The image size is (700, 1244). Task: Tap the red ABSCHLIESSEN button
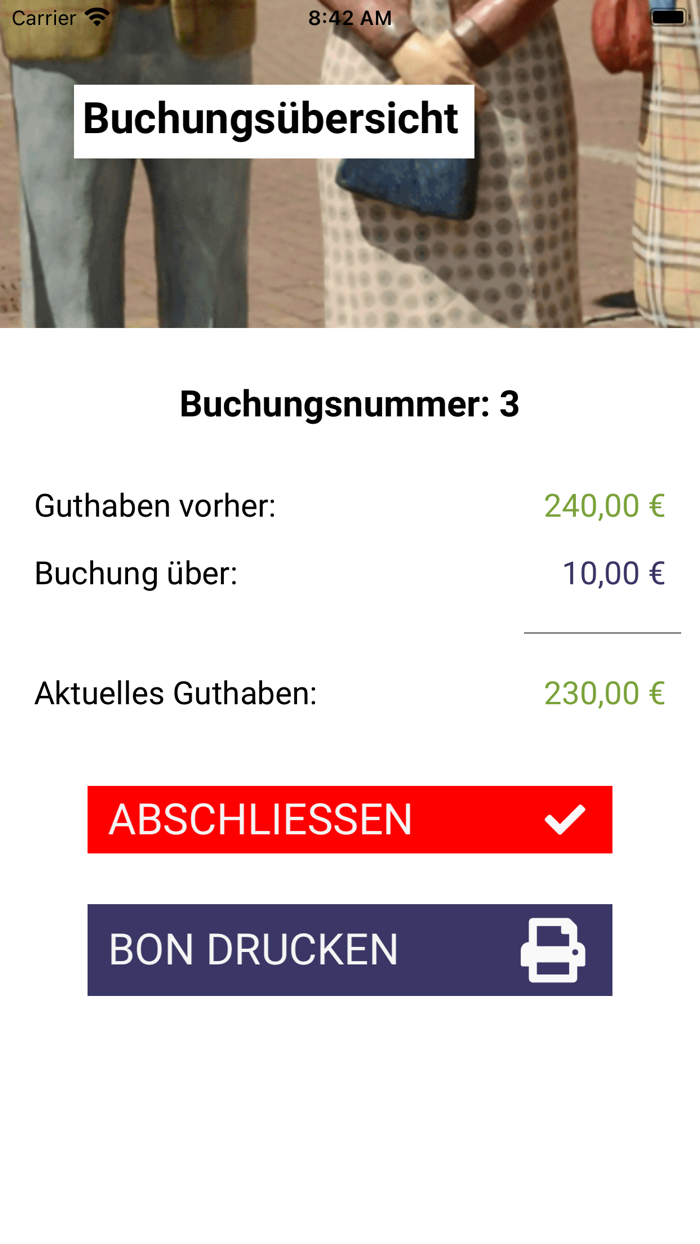[349, 819]
